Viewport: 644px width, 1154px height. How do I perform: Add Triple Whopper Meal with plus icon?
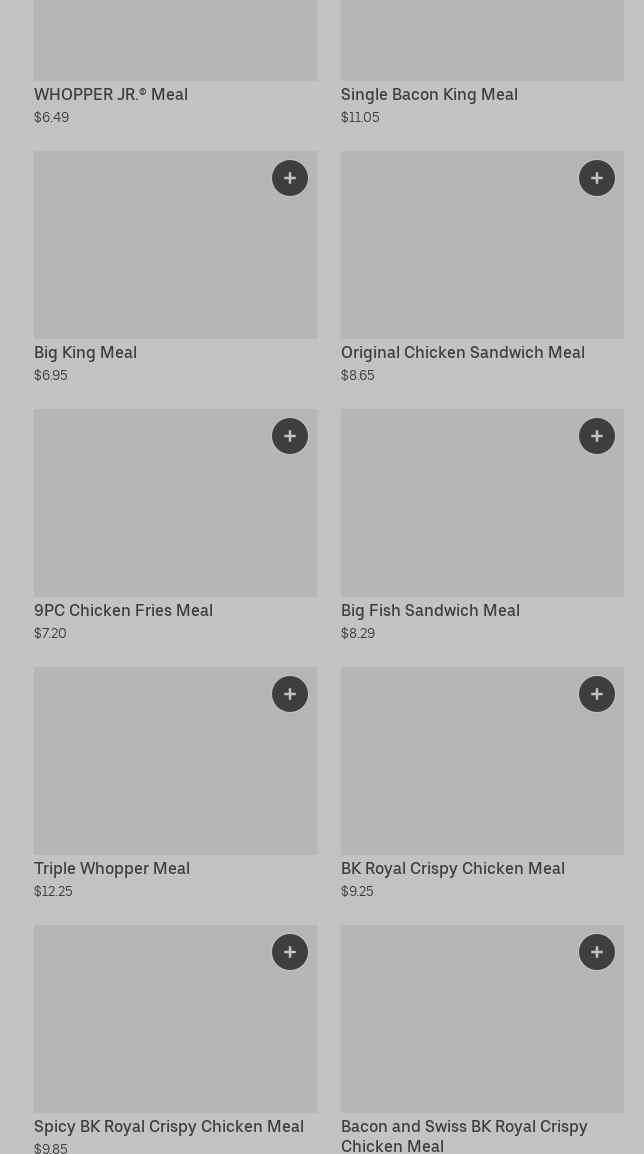(x=290, y=694)
